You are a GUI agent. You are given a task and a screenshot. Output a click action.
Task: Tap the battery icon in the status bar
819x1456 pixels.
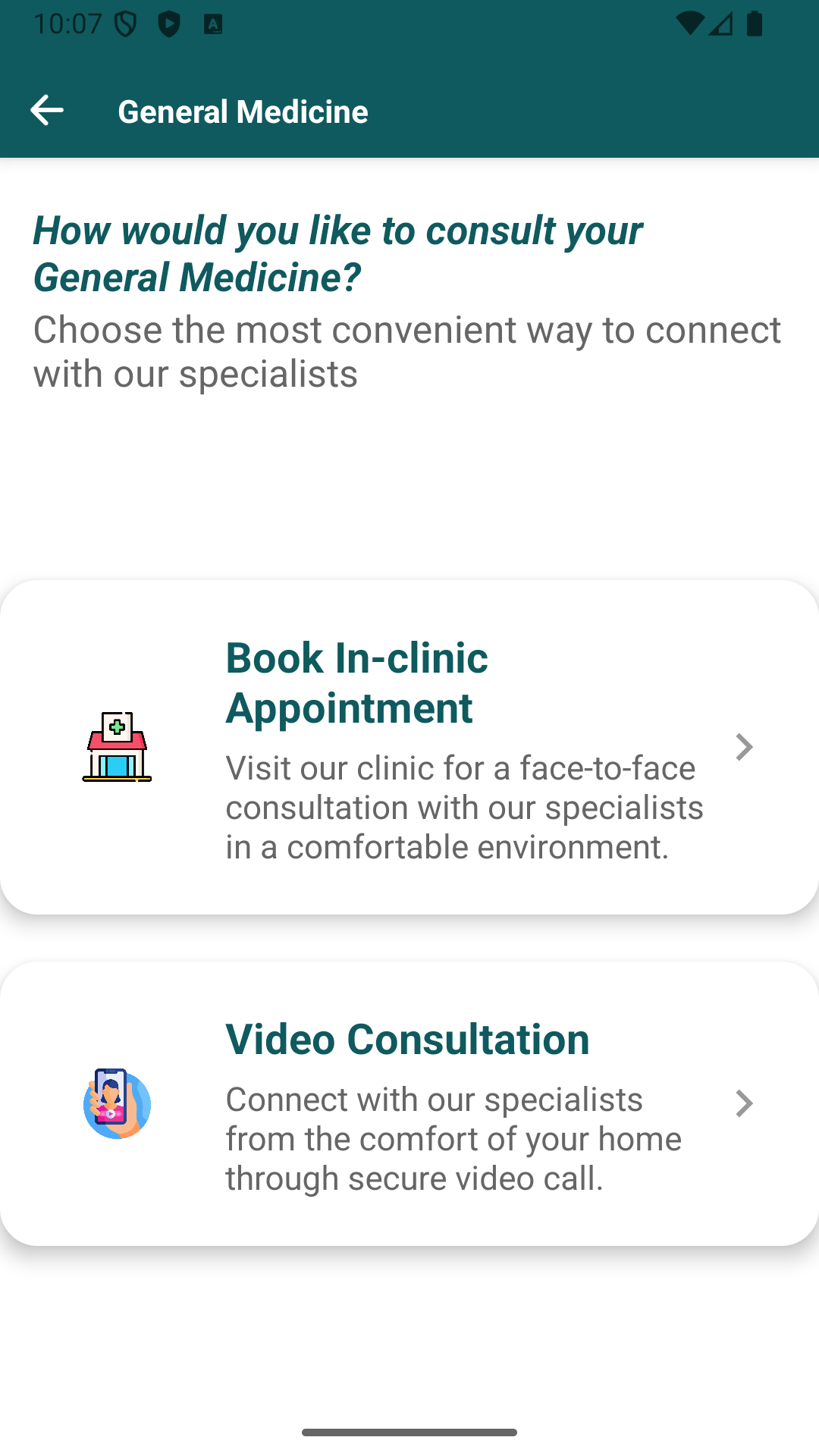tap(753, 23)
